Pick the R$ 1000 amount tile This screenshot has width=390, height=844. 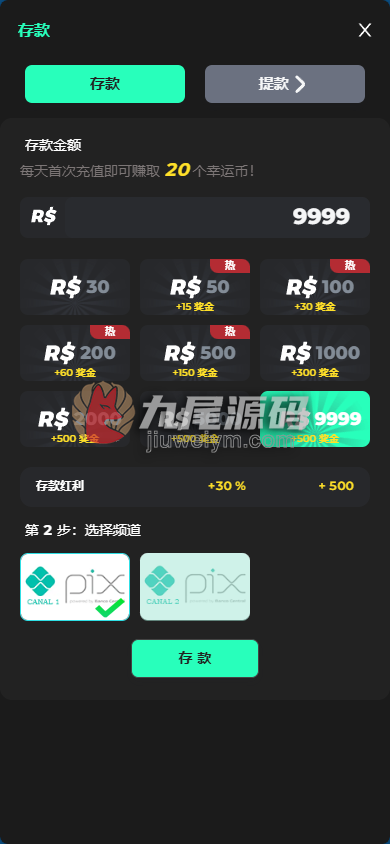pyautogui.click(x=315, y=353)
